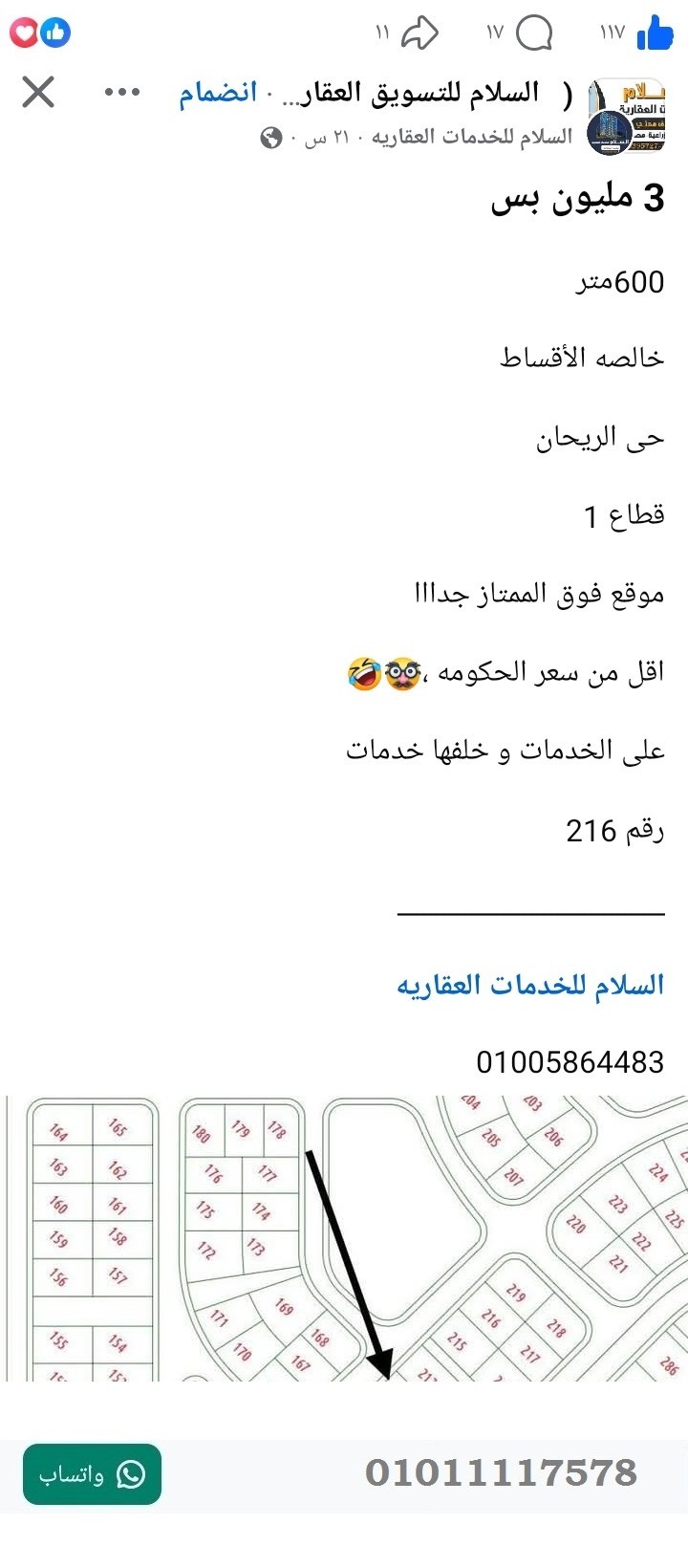The height and width of the screenshot is (1568, 688).
Task: Close the post with the X
Action: pyautogui.click(x=37, y=93)
